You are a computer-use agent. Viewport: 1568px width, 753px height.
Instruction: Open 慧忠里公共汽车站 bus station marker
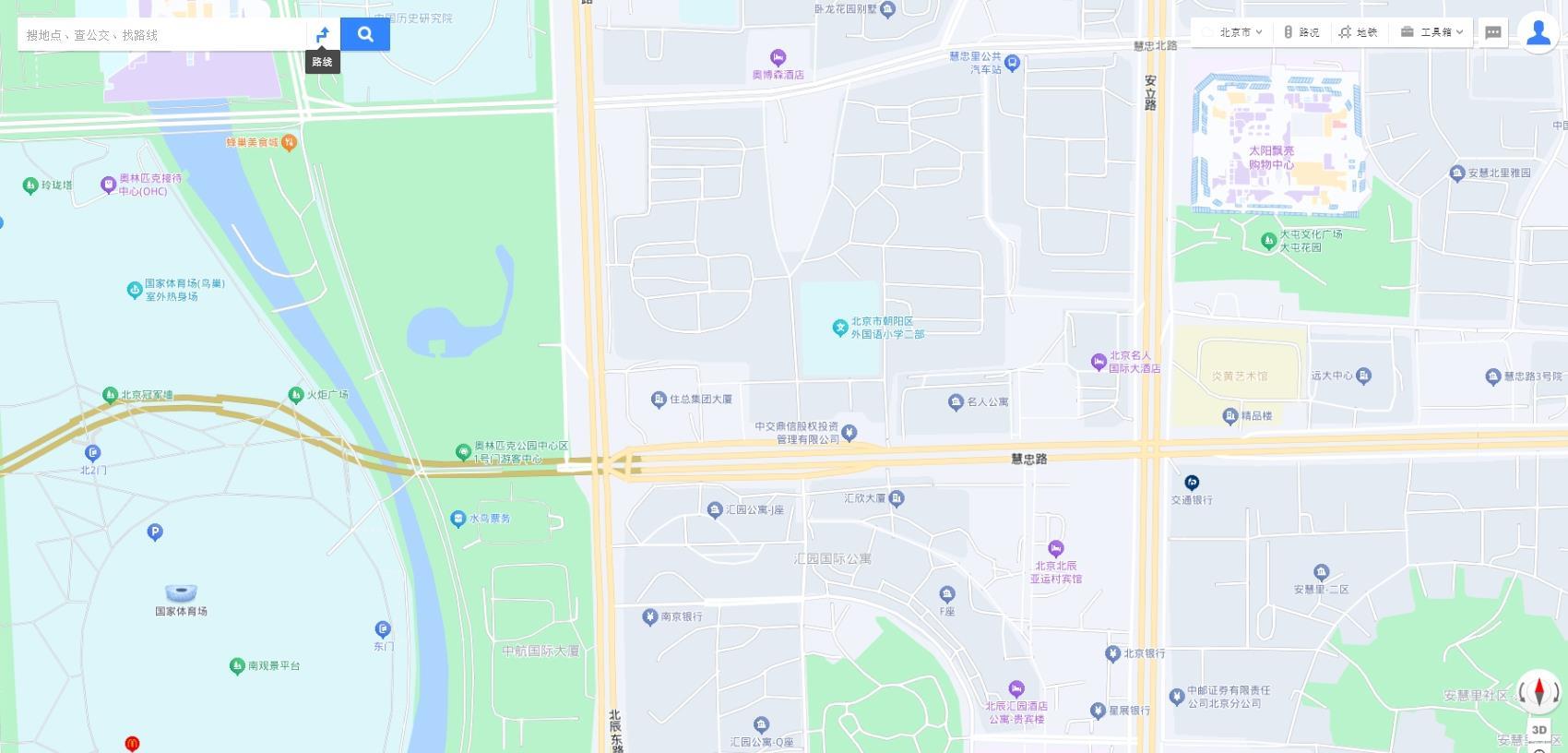[x=1013, y=63]
